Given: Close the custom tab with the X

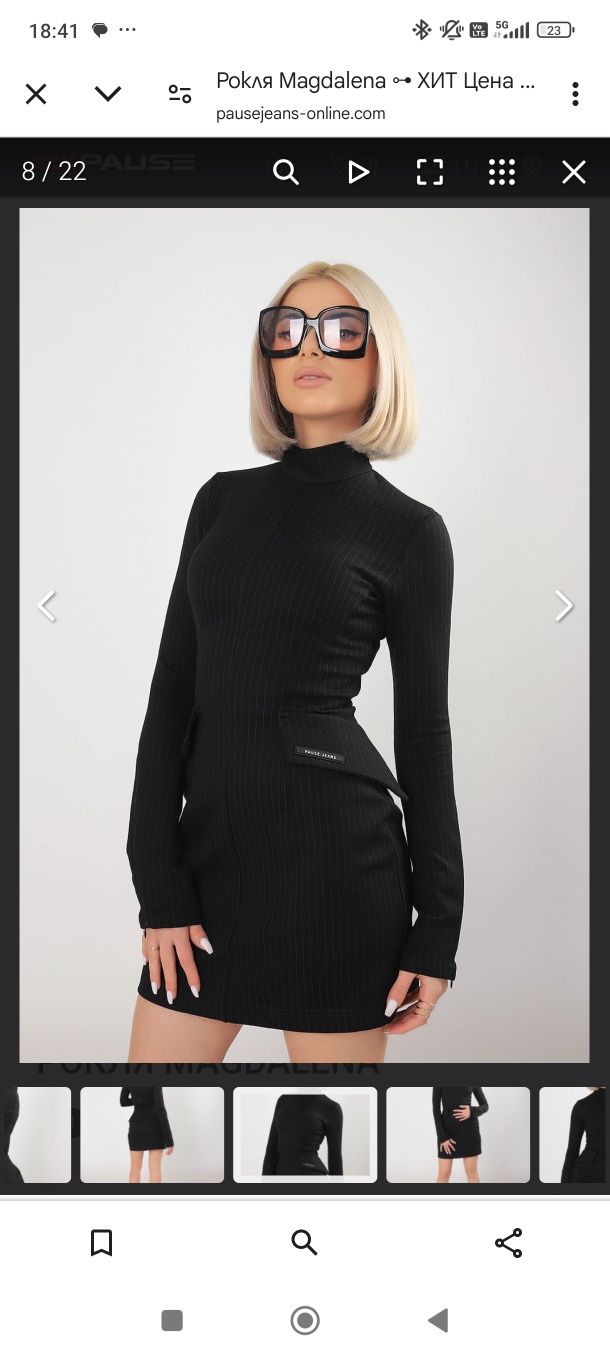Looking at the screenshot, I should click(x=36, y=94).
